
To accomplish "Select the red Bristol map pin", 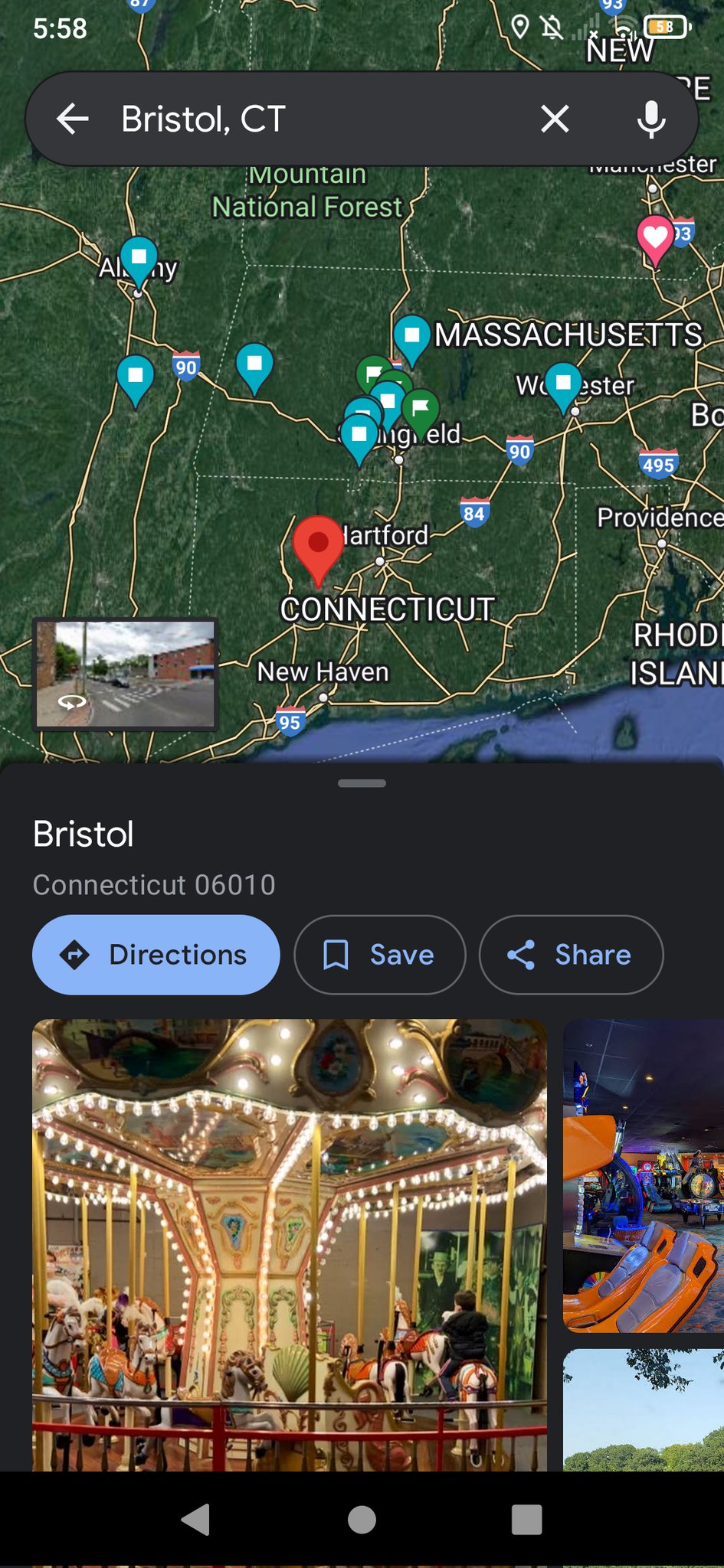I will click(318, 545).
